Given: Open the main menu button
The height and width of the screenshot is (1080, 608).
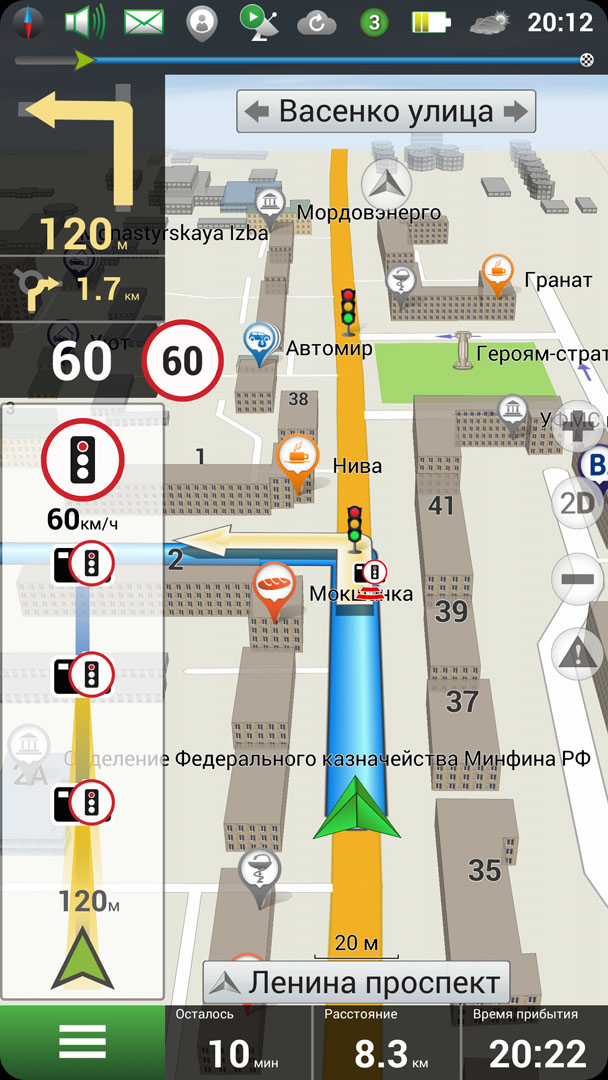Looking at the screenshot, I should [x=82, y=1042].
